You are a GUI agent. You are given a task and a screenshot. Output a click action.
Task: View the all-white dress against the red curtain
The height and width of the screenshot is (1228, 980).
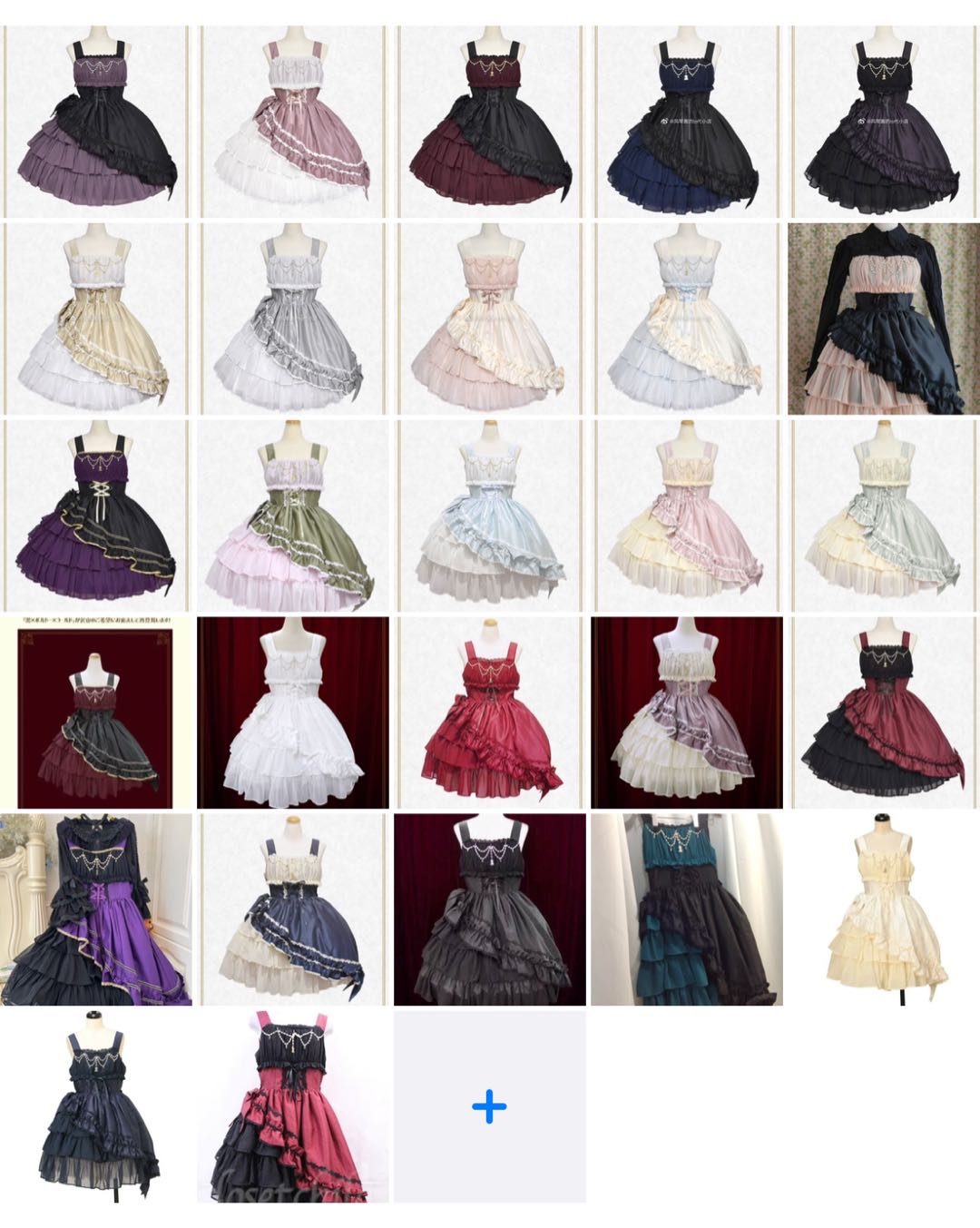pyautogui.click(x=292, y=712)
